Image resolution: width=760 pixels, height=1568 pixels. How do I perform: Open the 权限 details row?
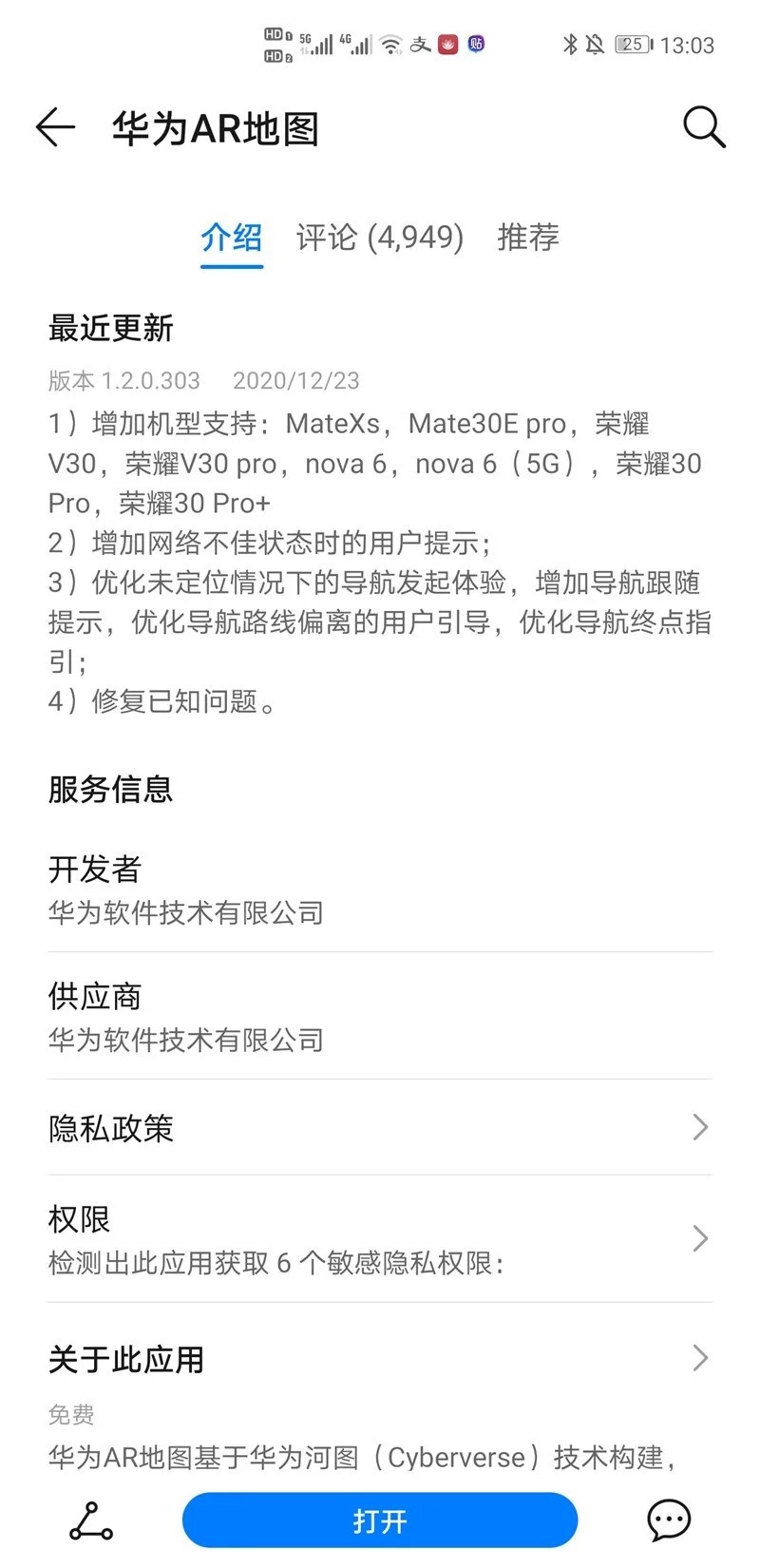click(380, 1239)
